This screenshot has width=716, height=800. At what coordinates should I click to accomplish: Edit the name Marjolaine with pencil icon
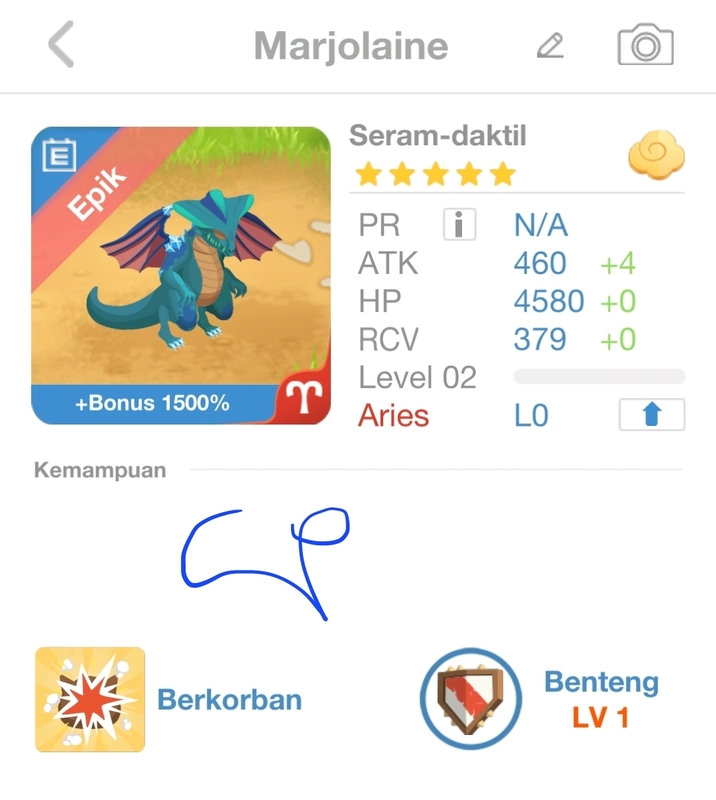pyautogui.click(x=550, y=46)
